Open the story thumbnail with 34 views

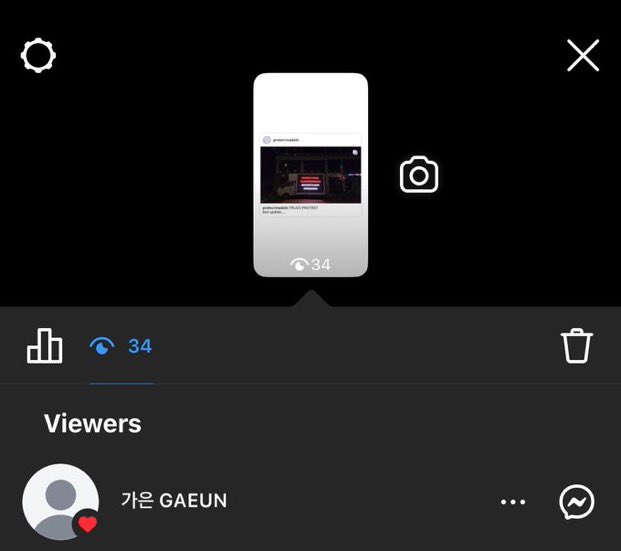click(x=310, y=175)
